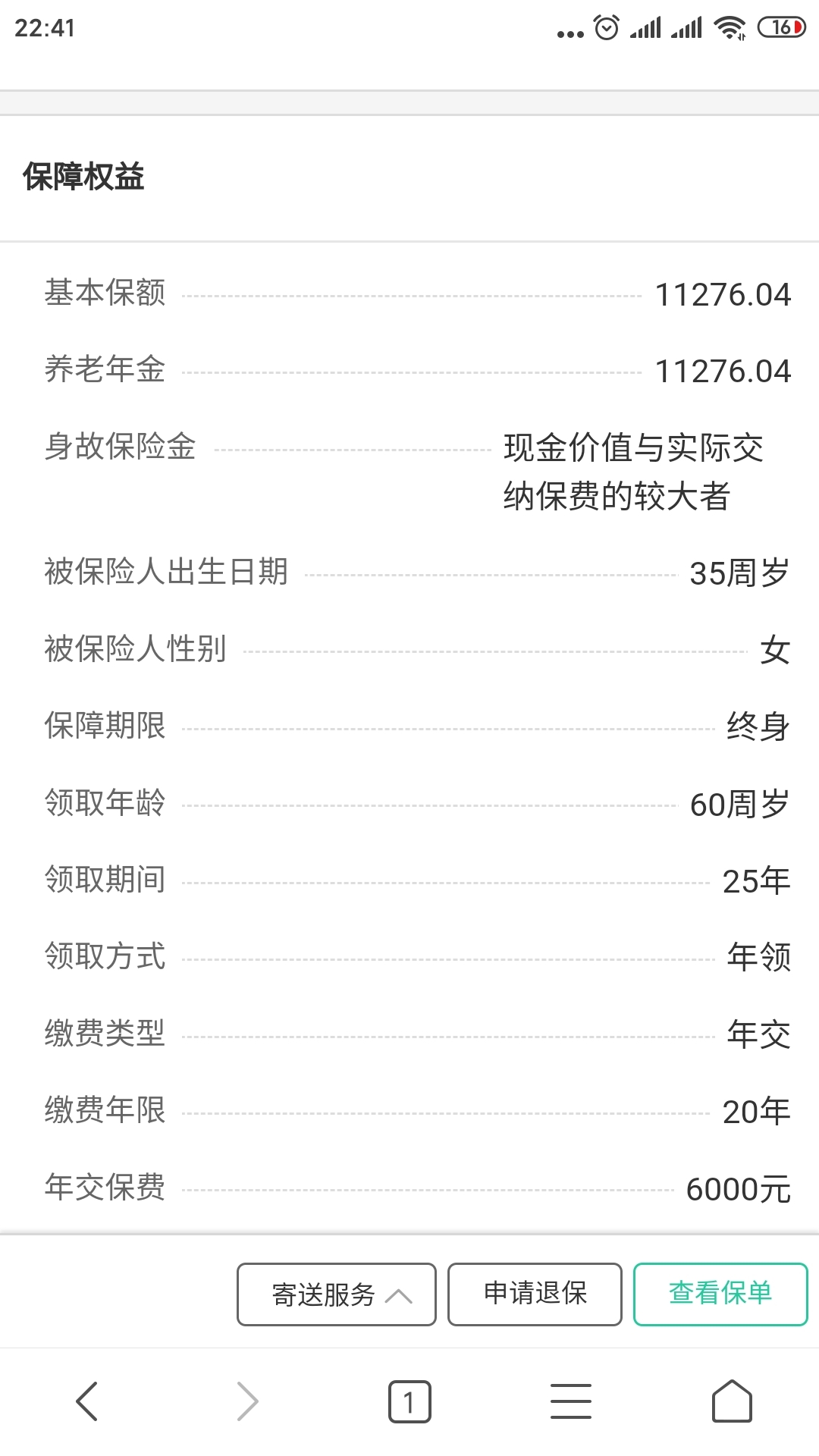Screen dimensions: 819x1456
Task: Open the browser tabs switcher
Action: pyautogui.click(x=409, y=1401)
